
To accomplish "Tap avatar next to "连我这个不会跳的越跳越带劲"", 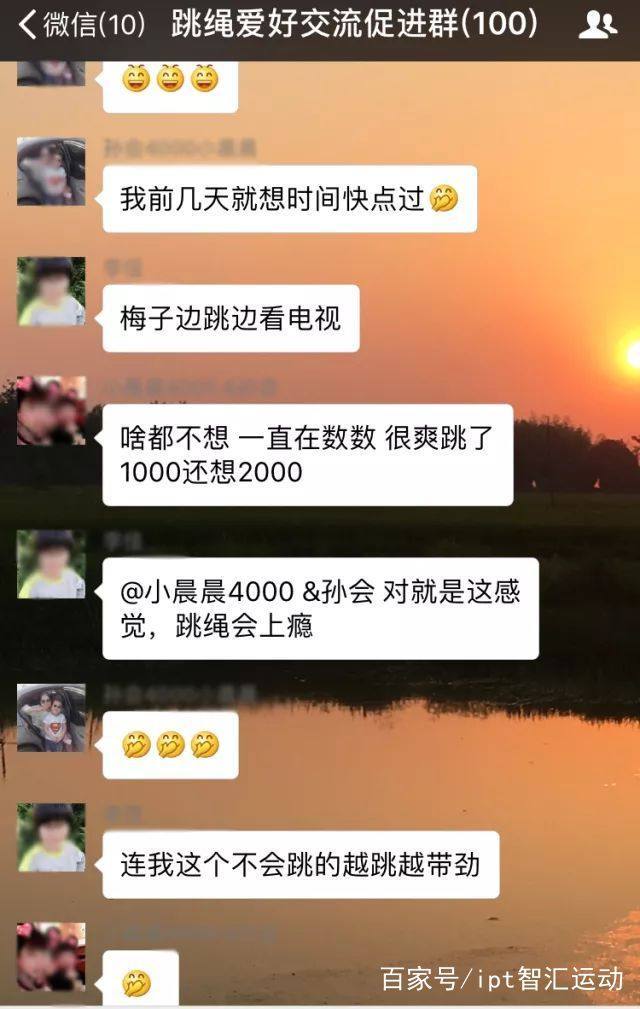I will pos(51,837).
